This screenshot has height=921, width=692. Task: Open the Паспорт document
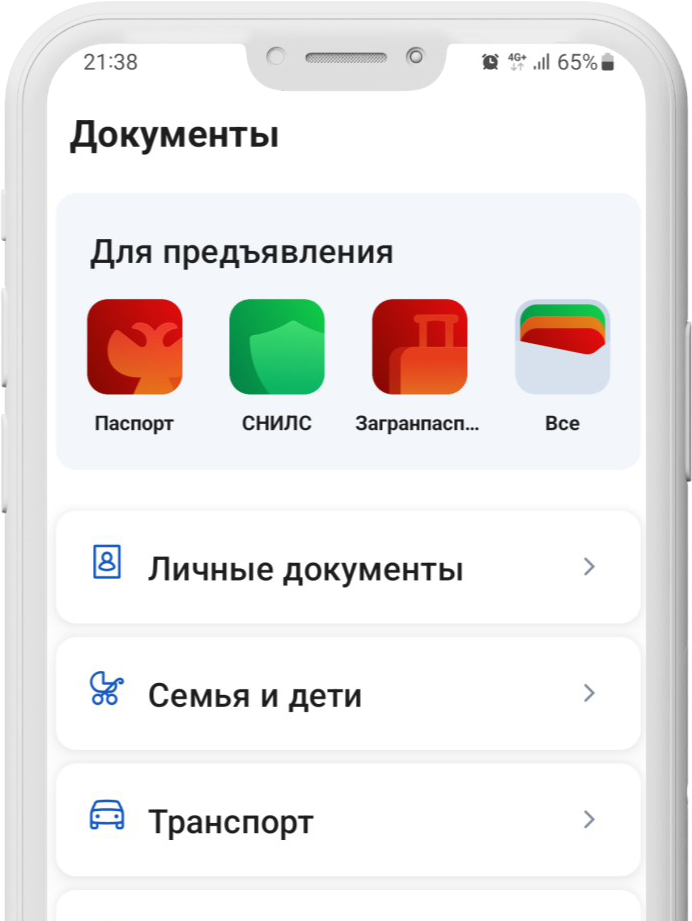[135, 347]
